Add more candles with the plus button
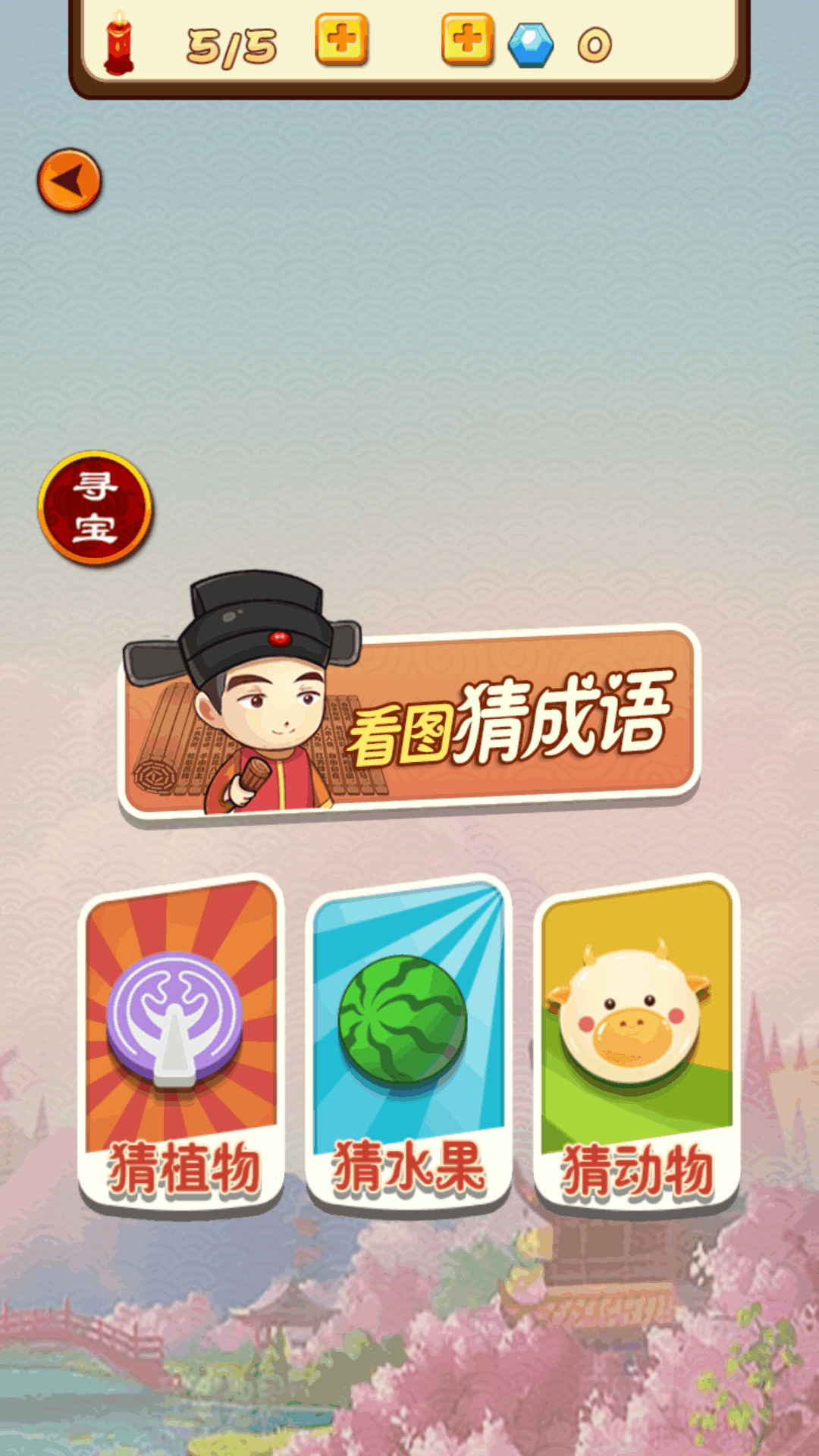The height and width of the screenshot is (1456, 819). coord(342,39)
